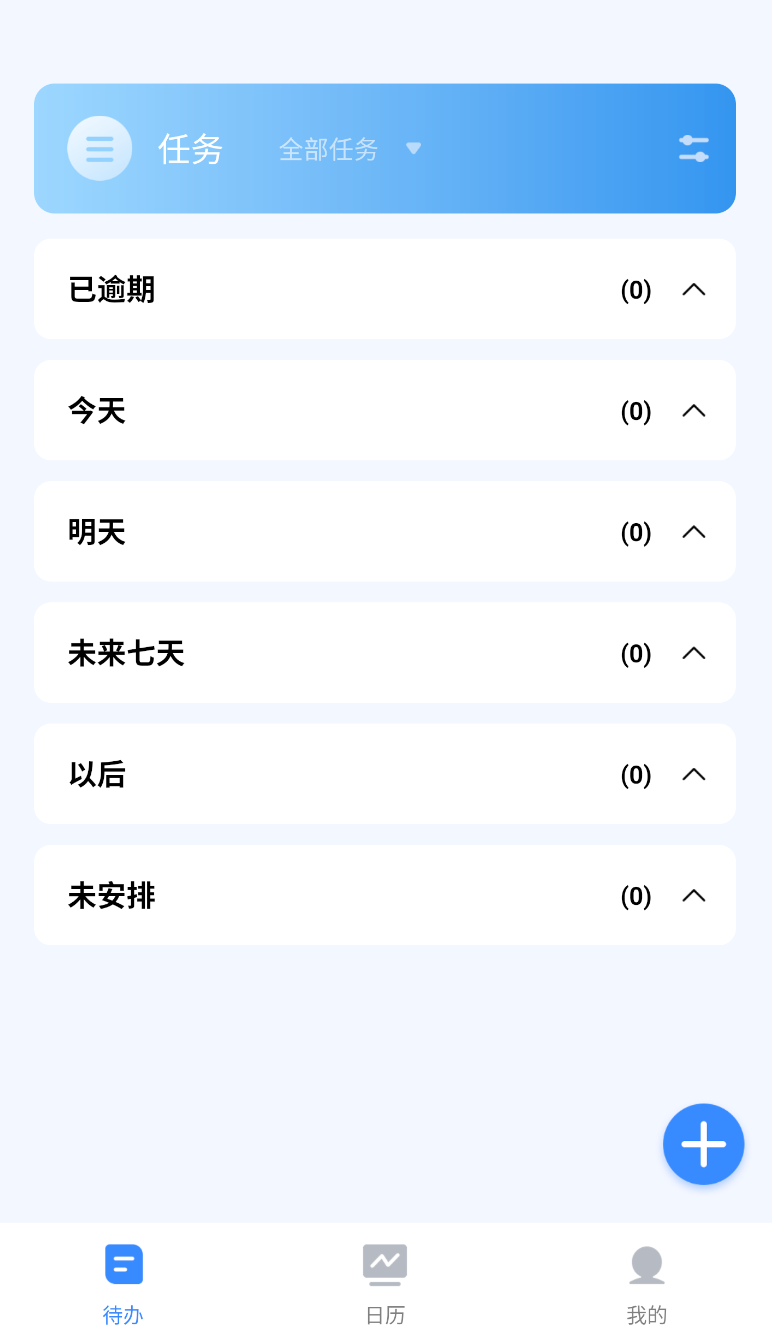Open the filter settings icon at top right
This screenshot has width=772, height=1331.
(693, 148)
